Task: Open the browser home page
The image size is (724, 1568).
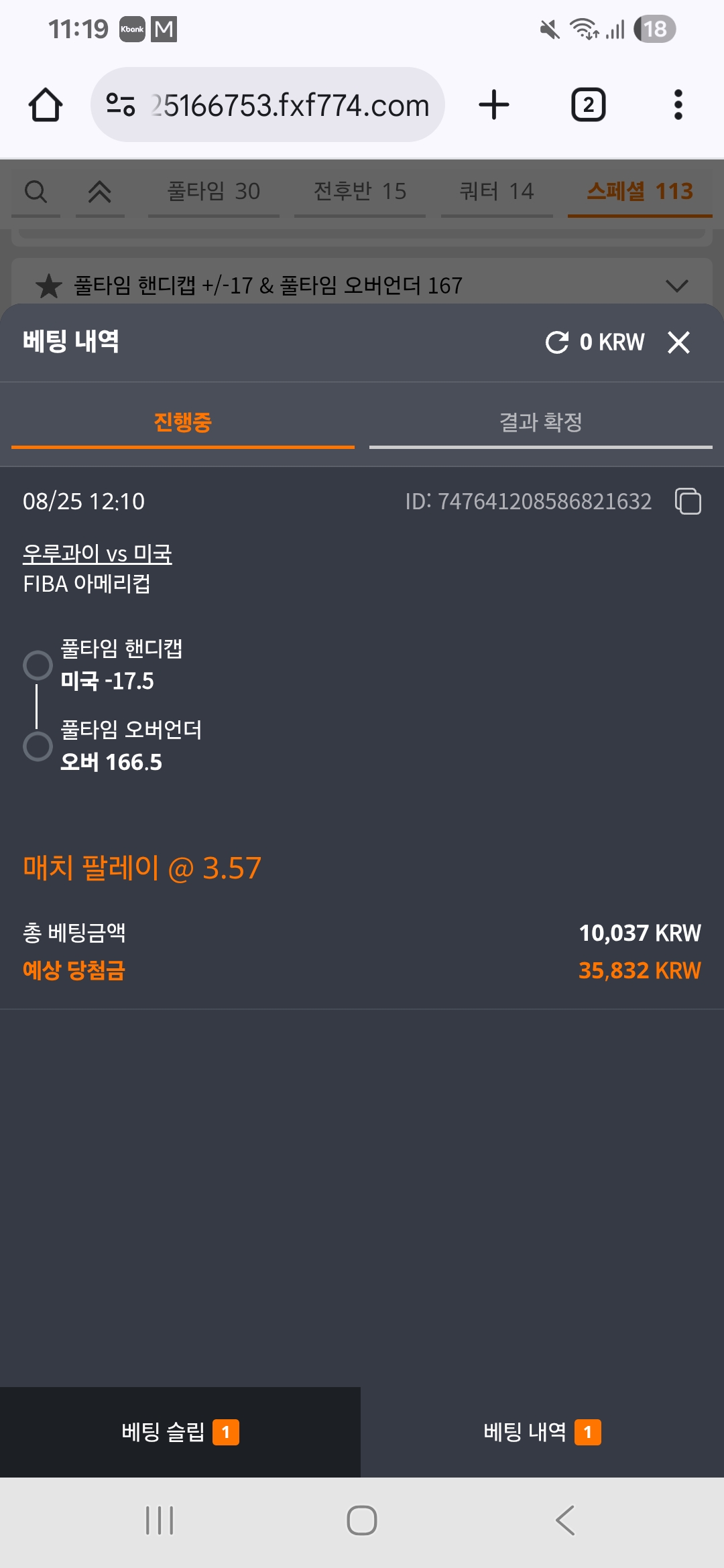Action: point(46,105)
